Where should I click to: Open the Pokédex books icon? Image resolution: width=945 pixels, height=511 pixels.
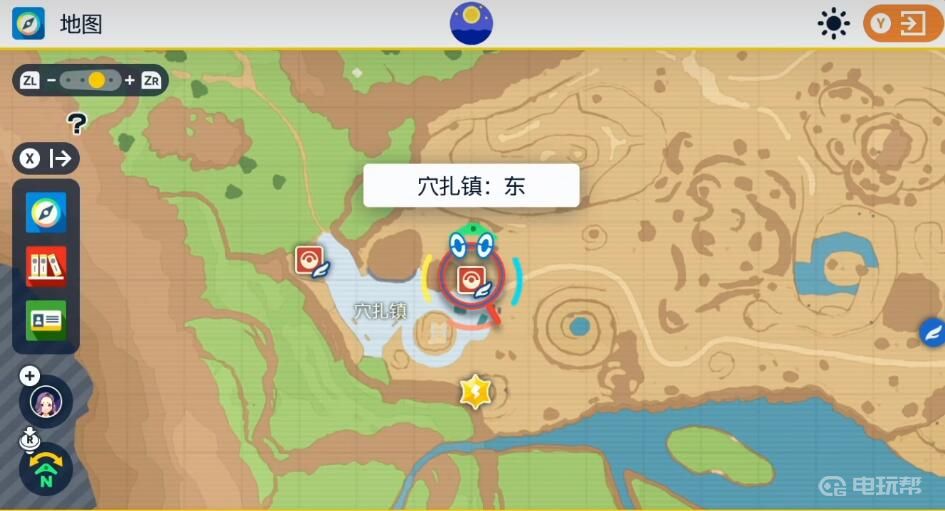coord(46,266)
